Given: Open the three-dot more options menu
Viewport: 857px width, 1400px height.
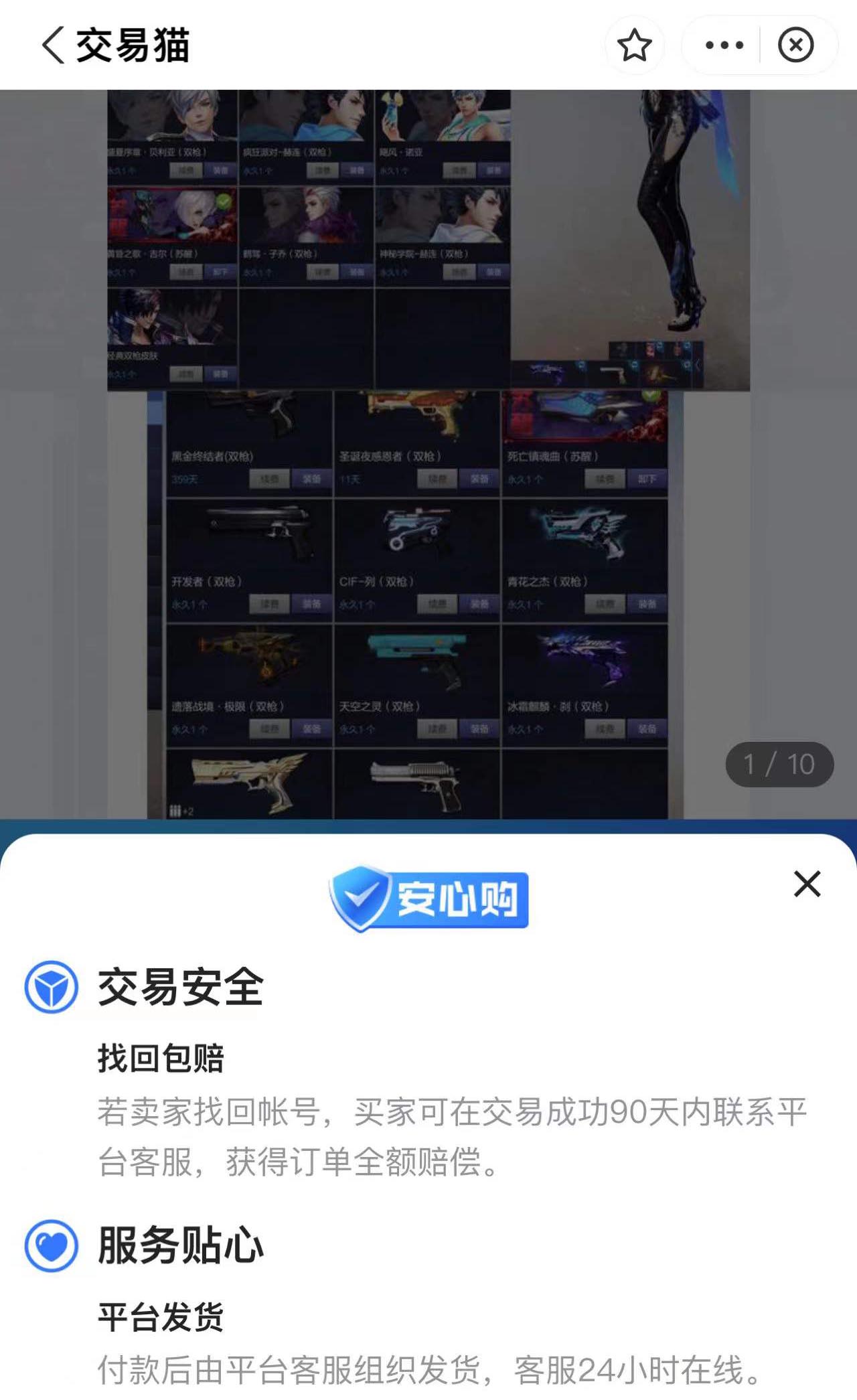Looking at the screenshot, I should 724,45.
